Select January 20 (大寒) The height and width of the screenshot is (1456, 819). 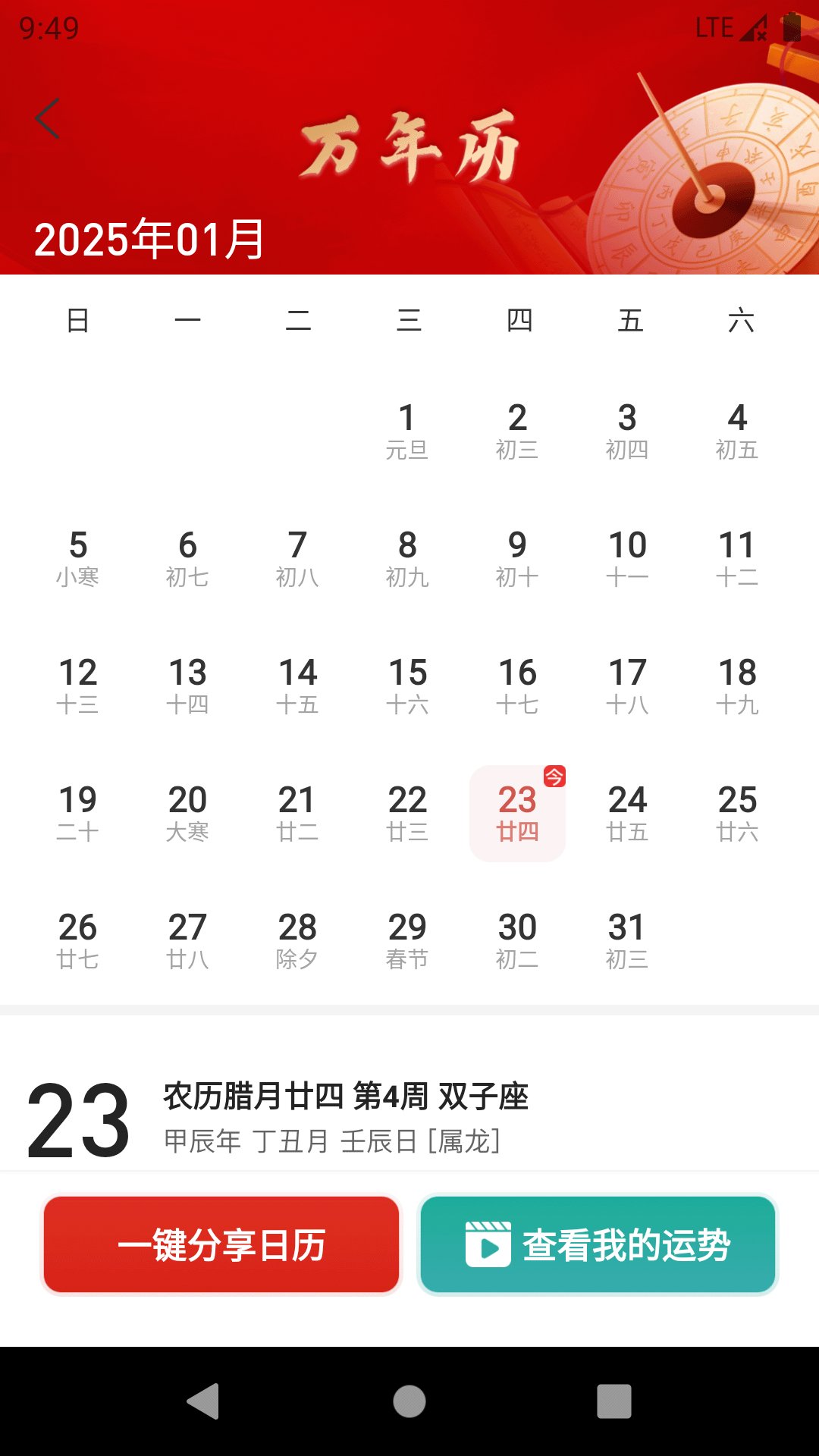coord(187,813)
